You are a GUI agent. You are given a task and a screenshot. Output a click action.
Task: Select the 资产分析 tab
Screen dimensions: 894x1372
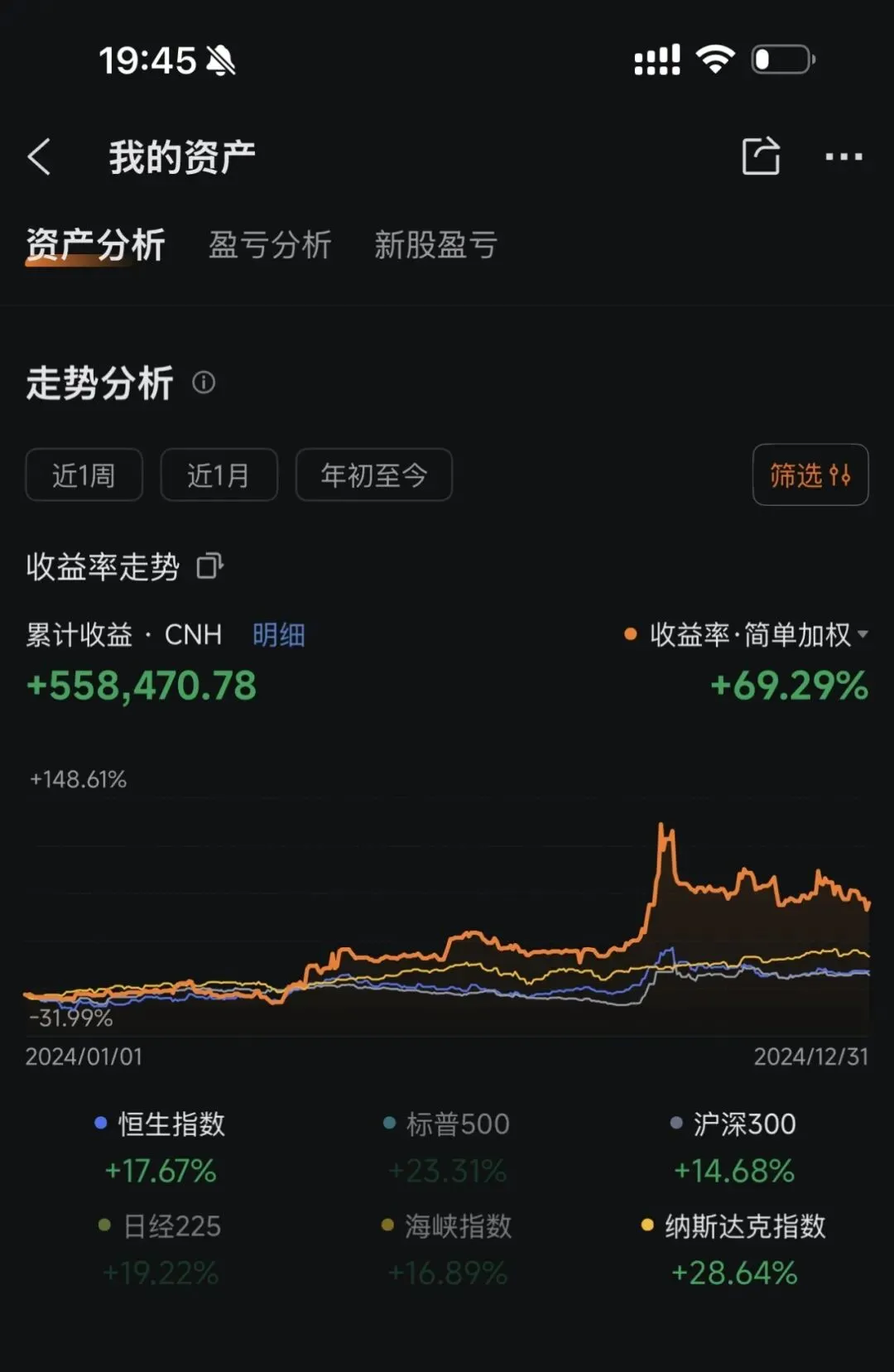tap(95, 245)
